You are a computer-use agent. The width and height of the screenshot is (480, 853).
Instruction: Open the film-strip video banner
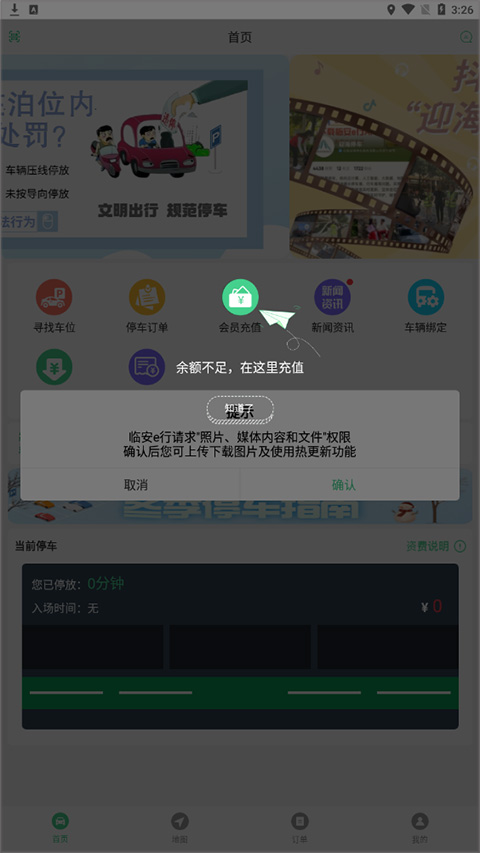pos(385,156)
